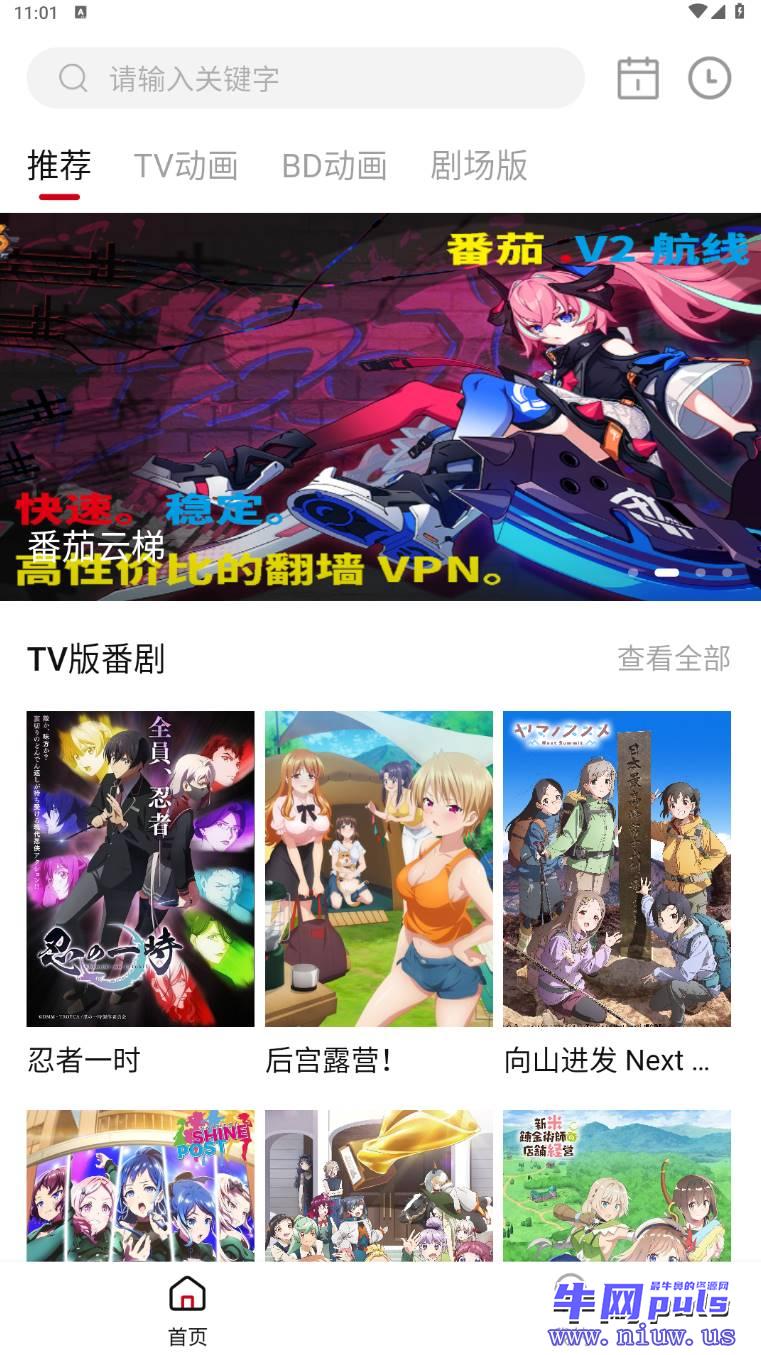Image resolution: width=761 pixels, height=1355 pixels.
Task: Open the watch history clock icon
Action: pos(710,78)
